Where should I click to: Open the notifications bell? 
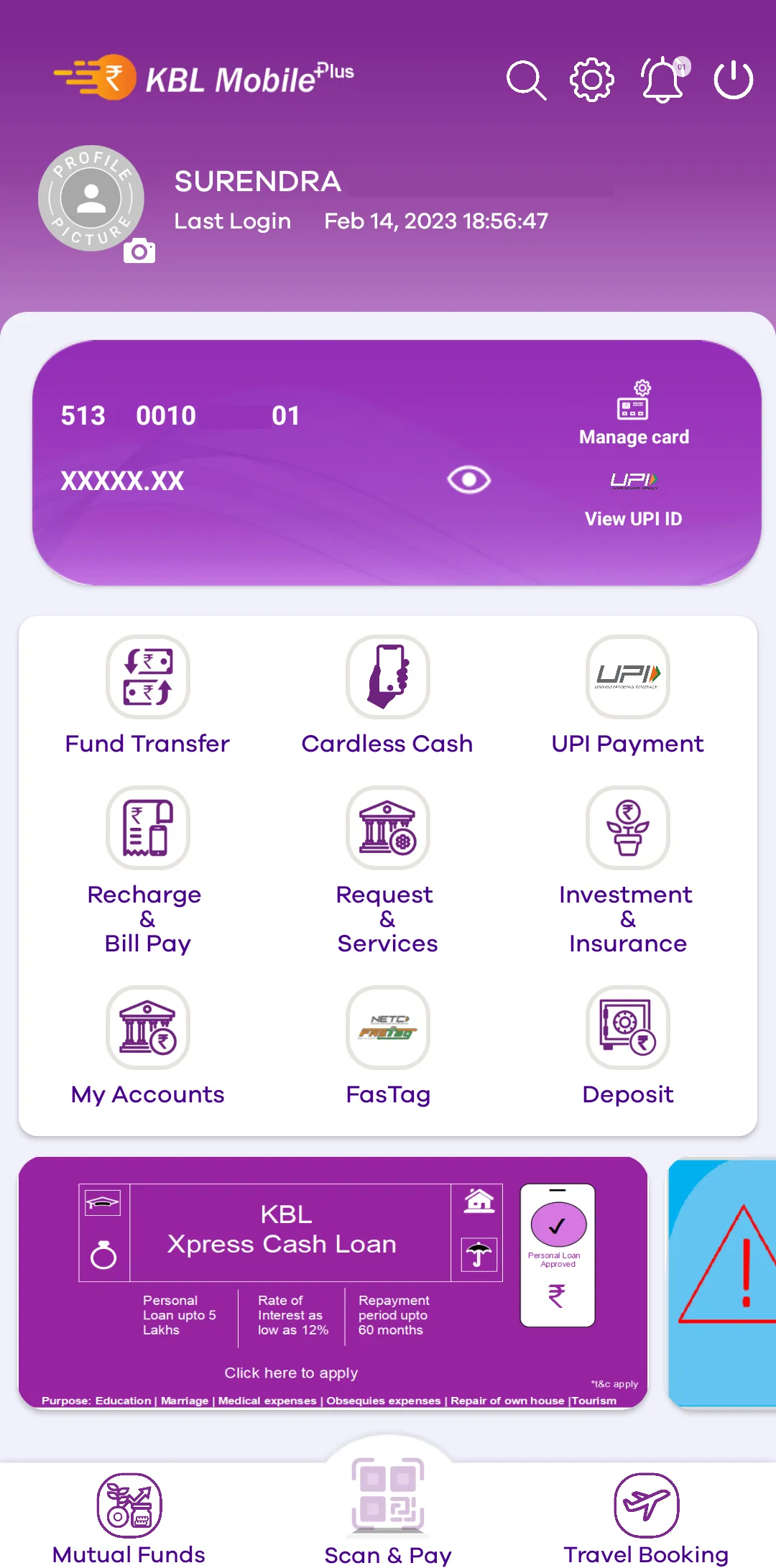[662, 80]
